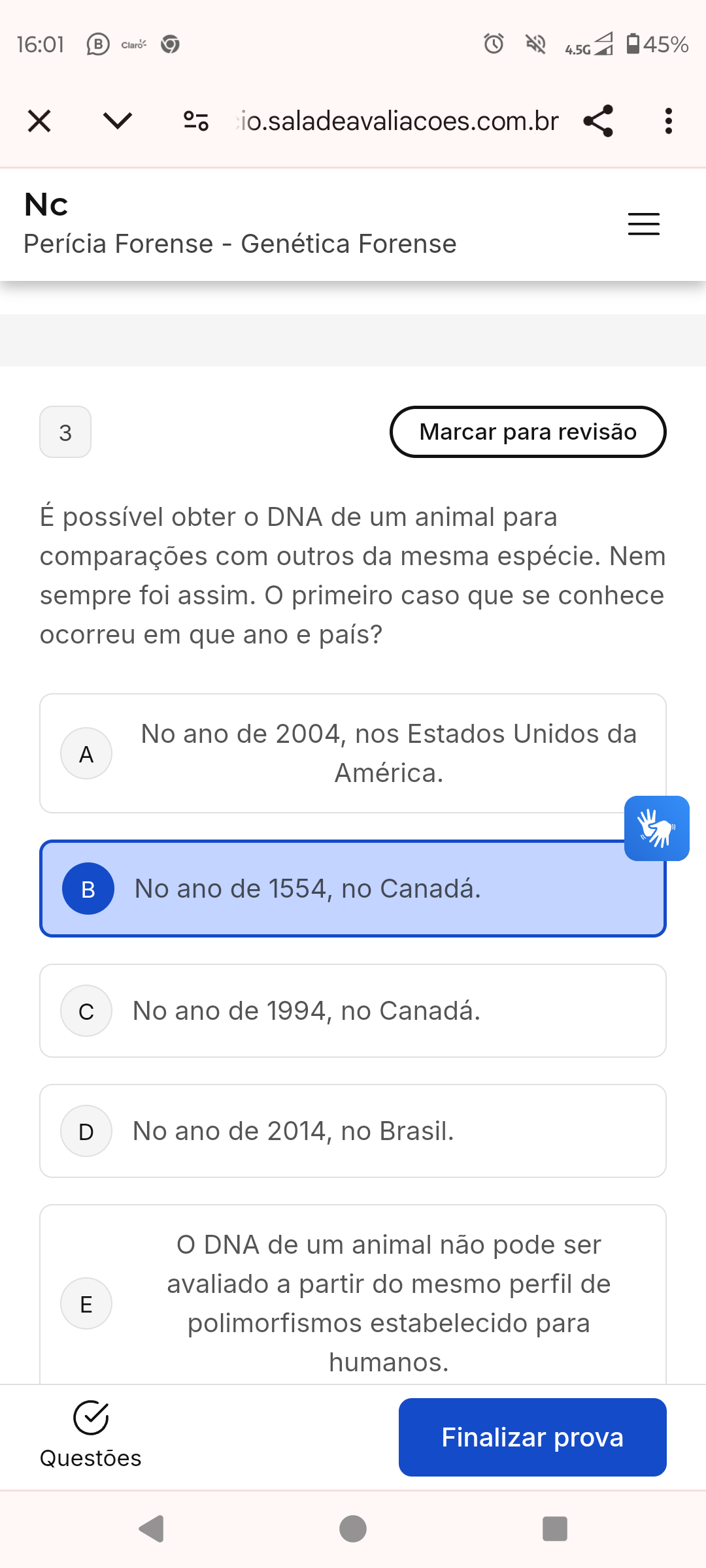Viewport: 706px width, 1568px height.
Task: Tap Marcar para revisão button
Action: (528, 432)
